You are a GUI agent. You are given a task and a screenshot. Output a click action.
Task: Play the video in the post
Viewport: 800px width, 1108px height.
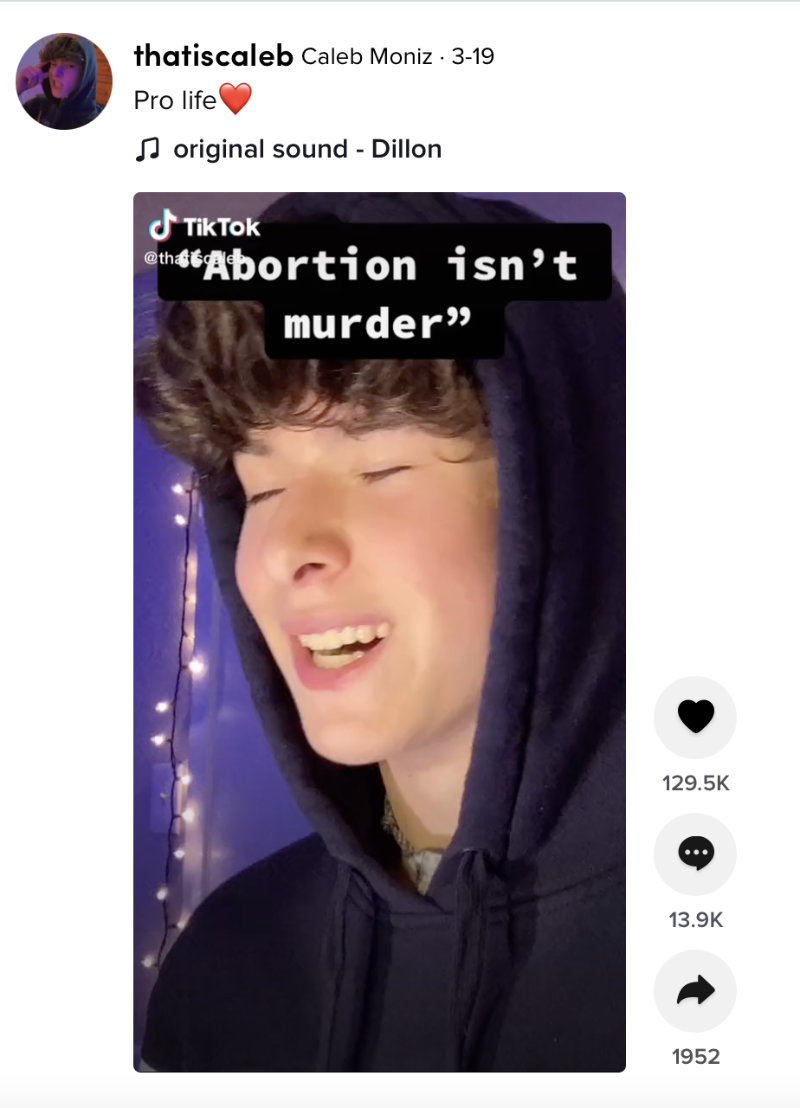pyautogui.click(x=379, y=632)
